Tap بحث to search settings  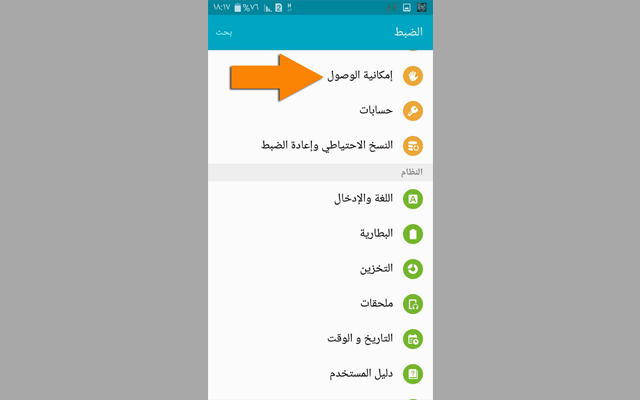[x=225, y=32]
